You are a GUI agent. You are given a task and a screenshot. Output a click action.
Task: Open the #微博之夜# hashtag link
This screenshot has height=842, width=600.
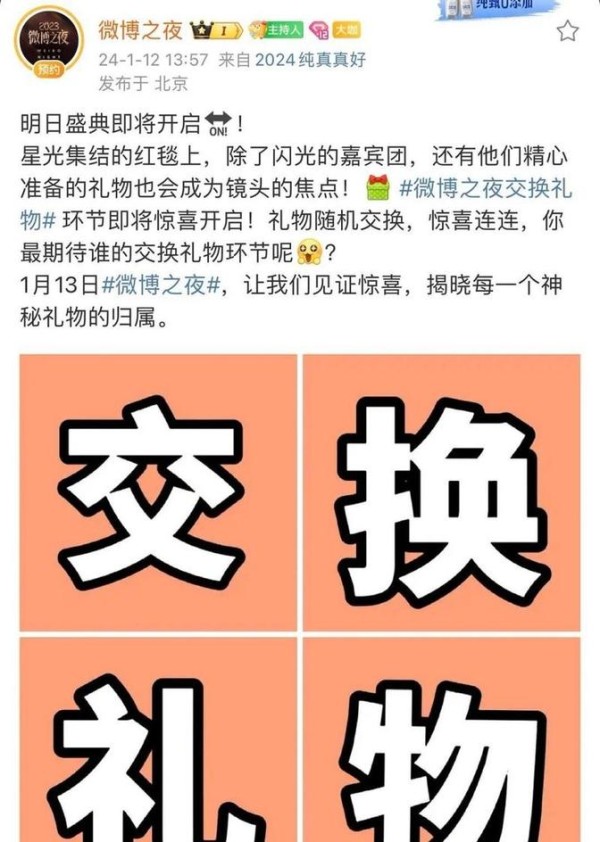[160, 285]
